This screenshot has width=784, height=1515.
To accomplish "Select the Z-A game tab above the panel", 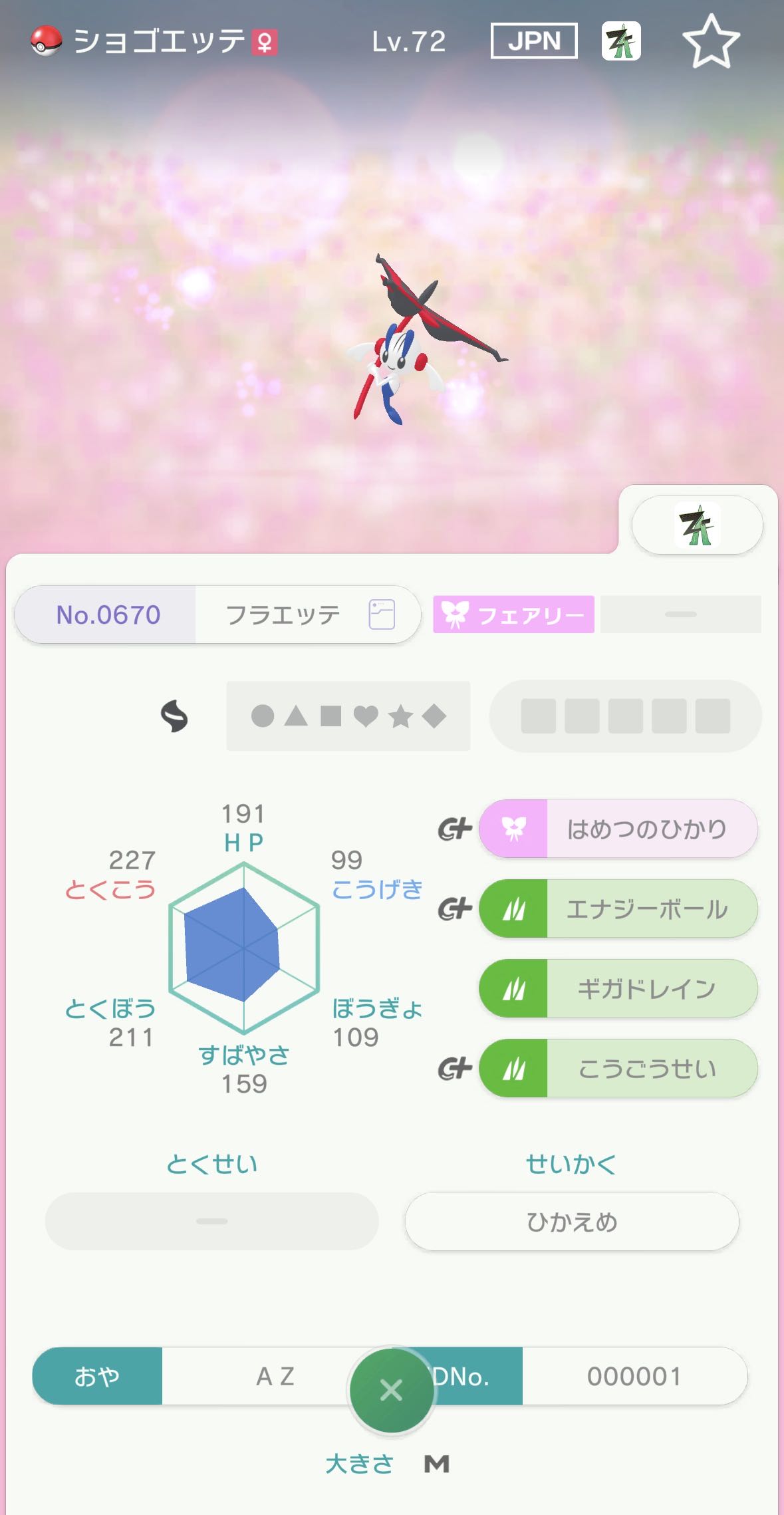I will point(696,525).
